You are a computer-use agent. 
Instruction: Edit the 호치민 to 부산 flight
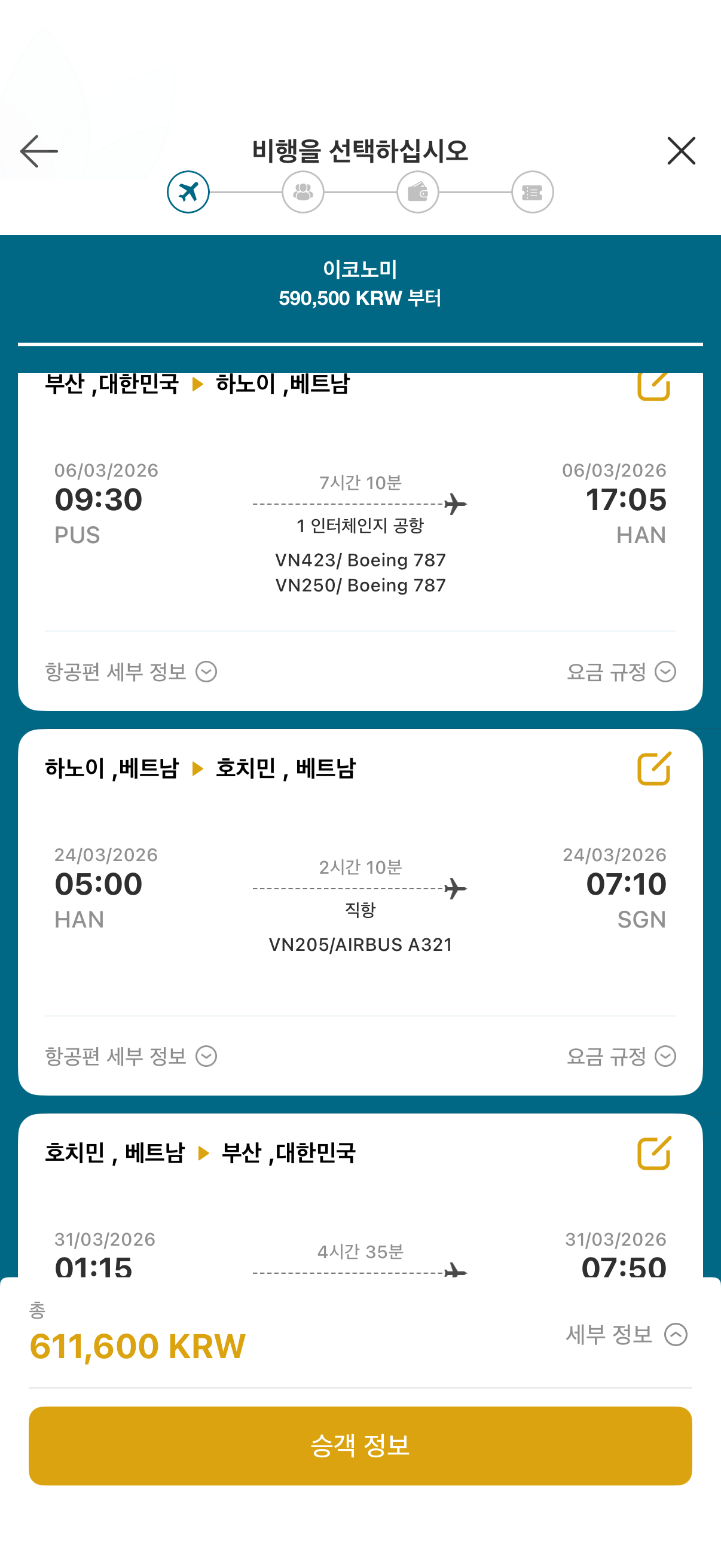(x=653, y=1153)
